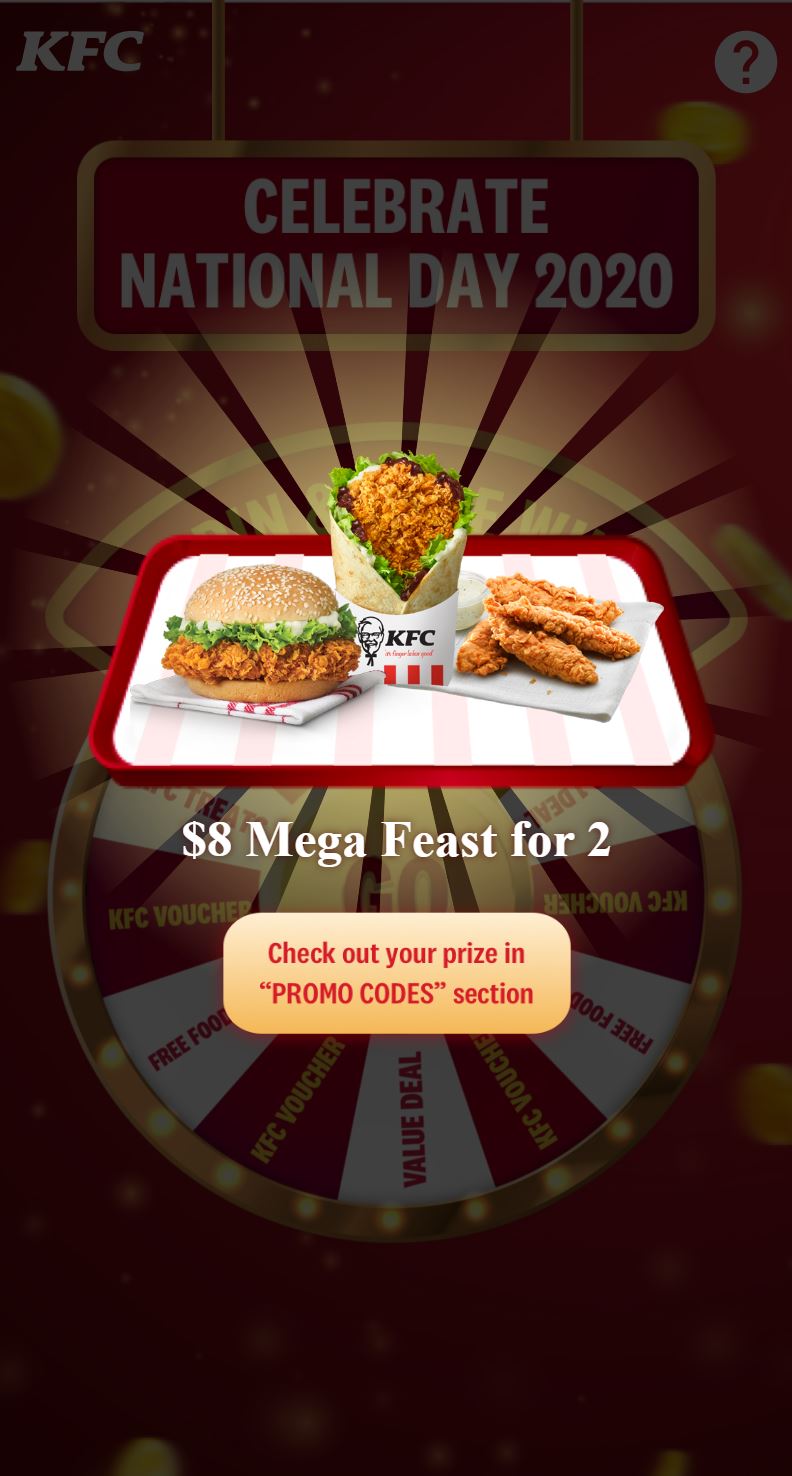Open the help question mark icon
The height and width of the screenshot is (1476, 792).
coord(745,62)
